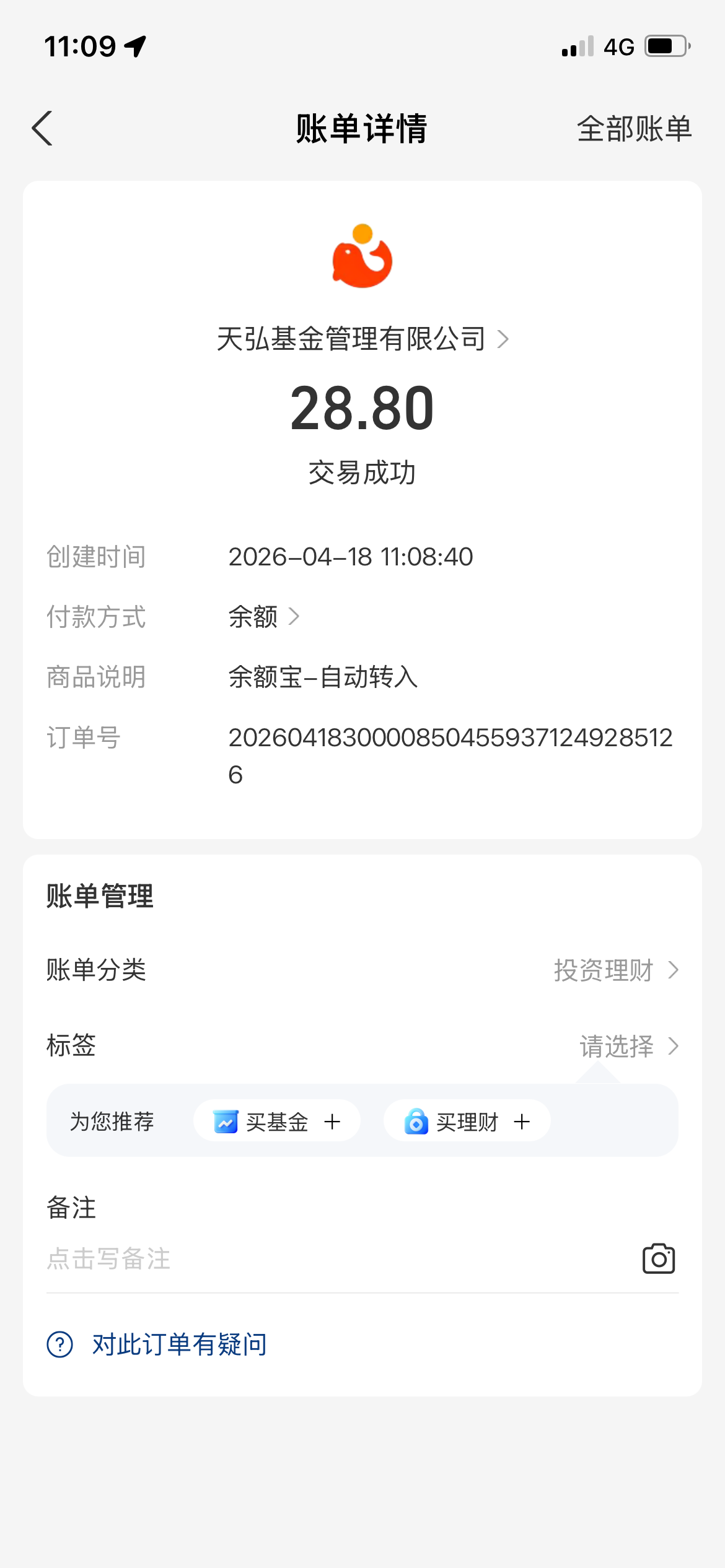Change the 账单分类 category
Screen dimensions: 725x1568
click(616, 970)
